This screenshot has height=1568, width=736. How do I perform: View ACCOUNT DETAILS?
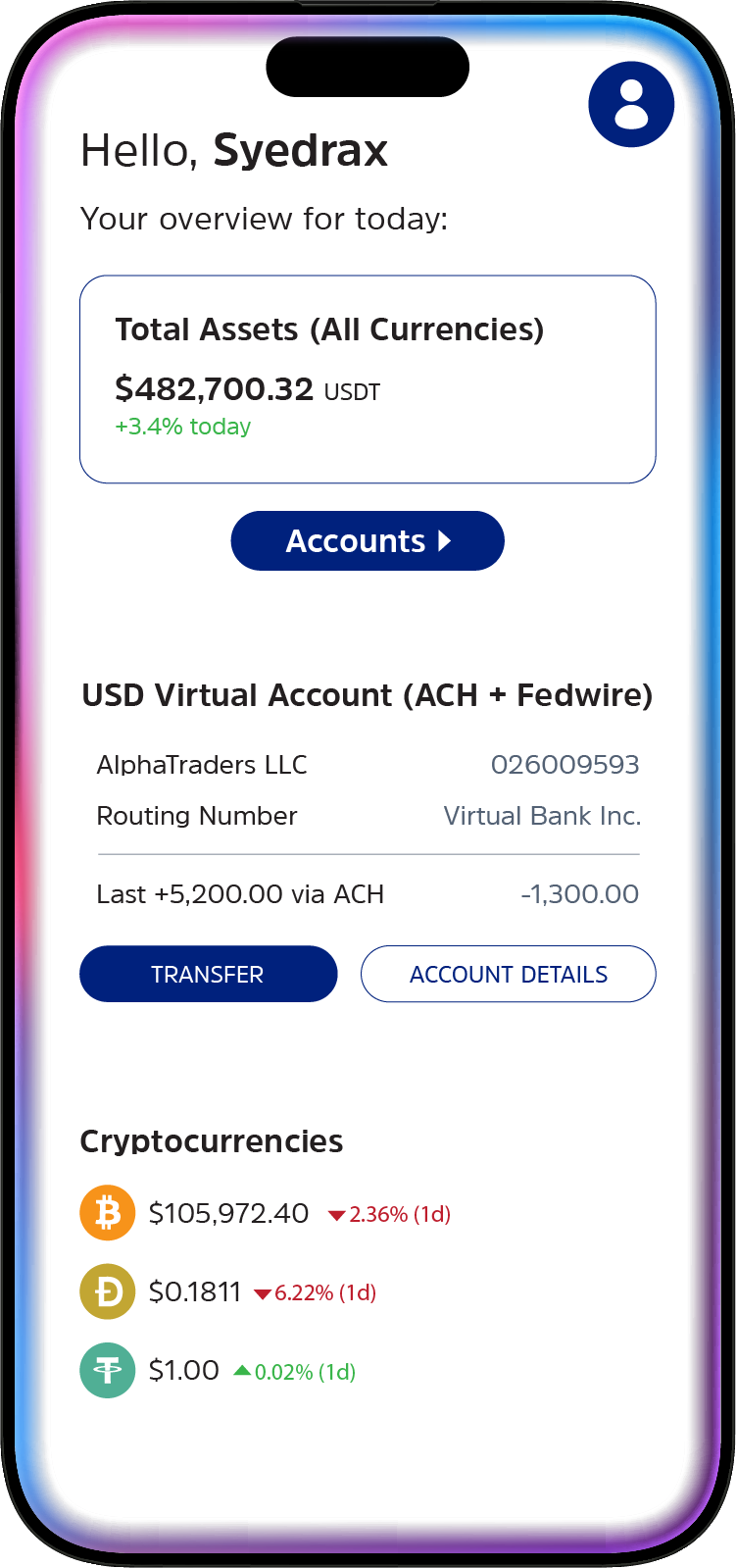[508, 974]
